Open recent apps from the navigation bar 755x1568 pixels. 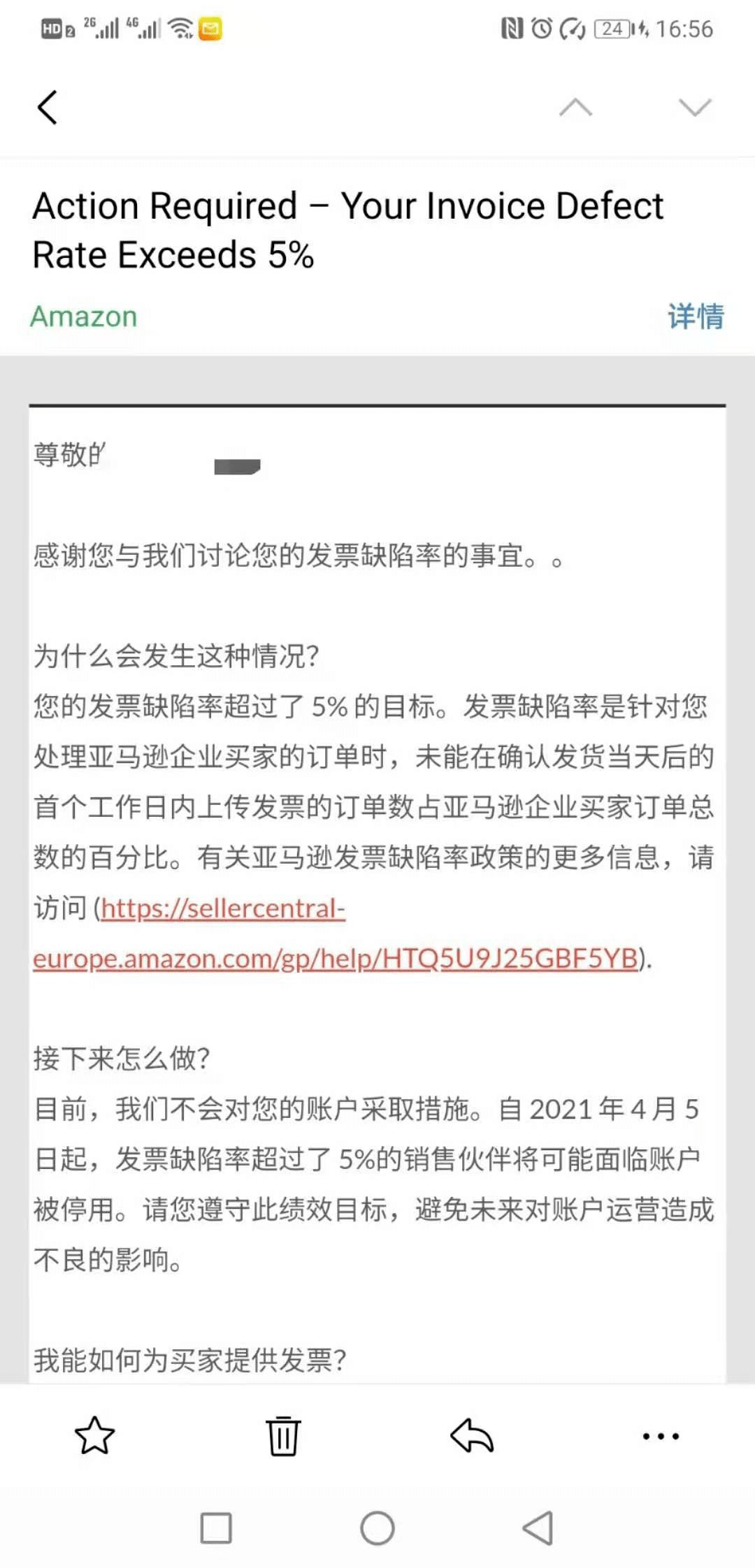[216, 1528]
